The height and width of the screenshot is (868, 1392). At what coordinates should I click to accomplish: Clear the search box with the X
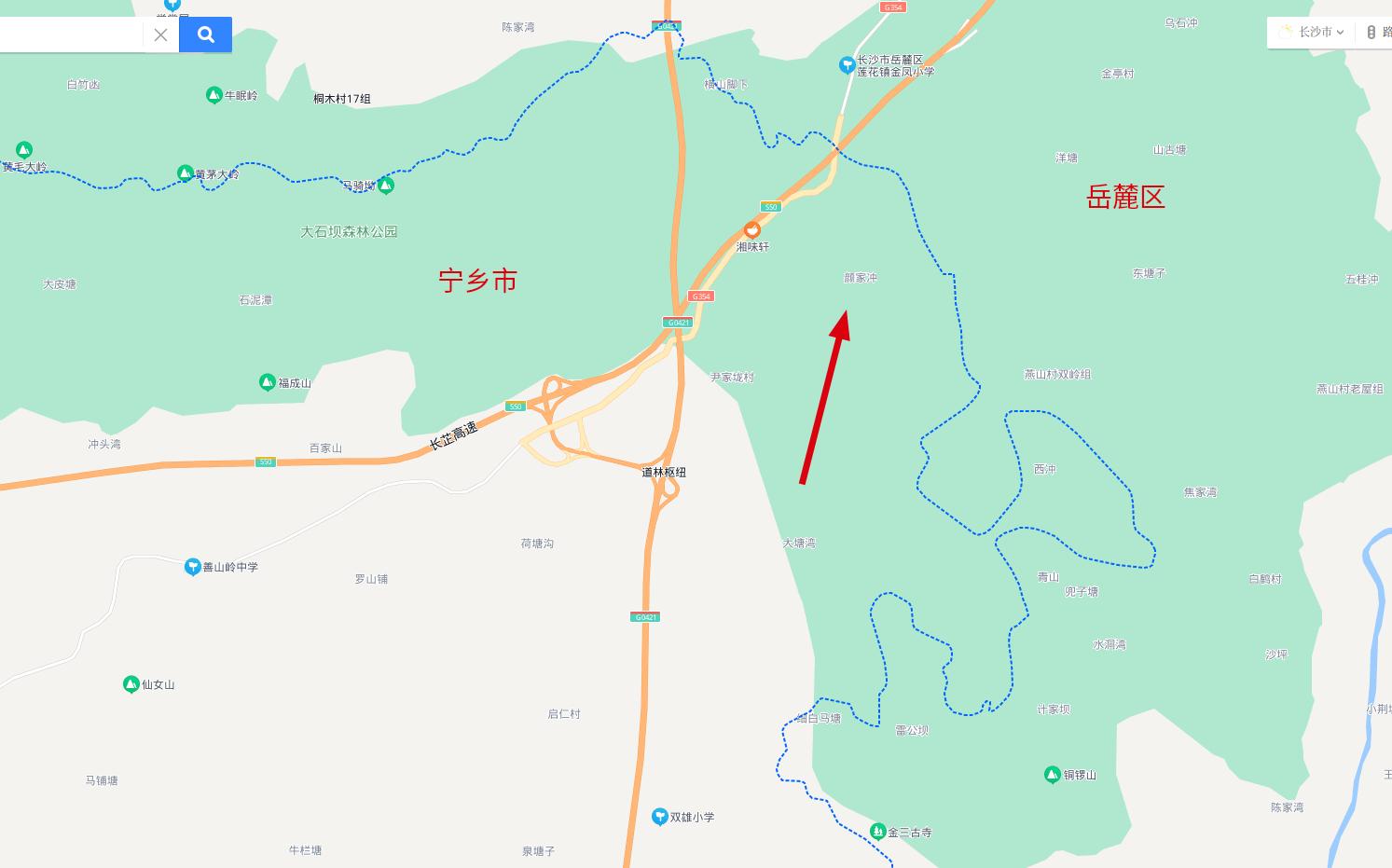[160, 34]
